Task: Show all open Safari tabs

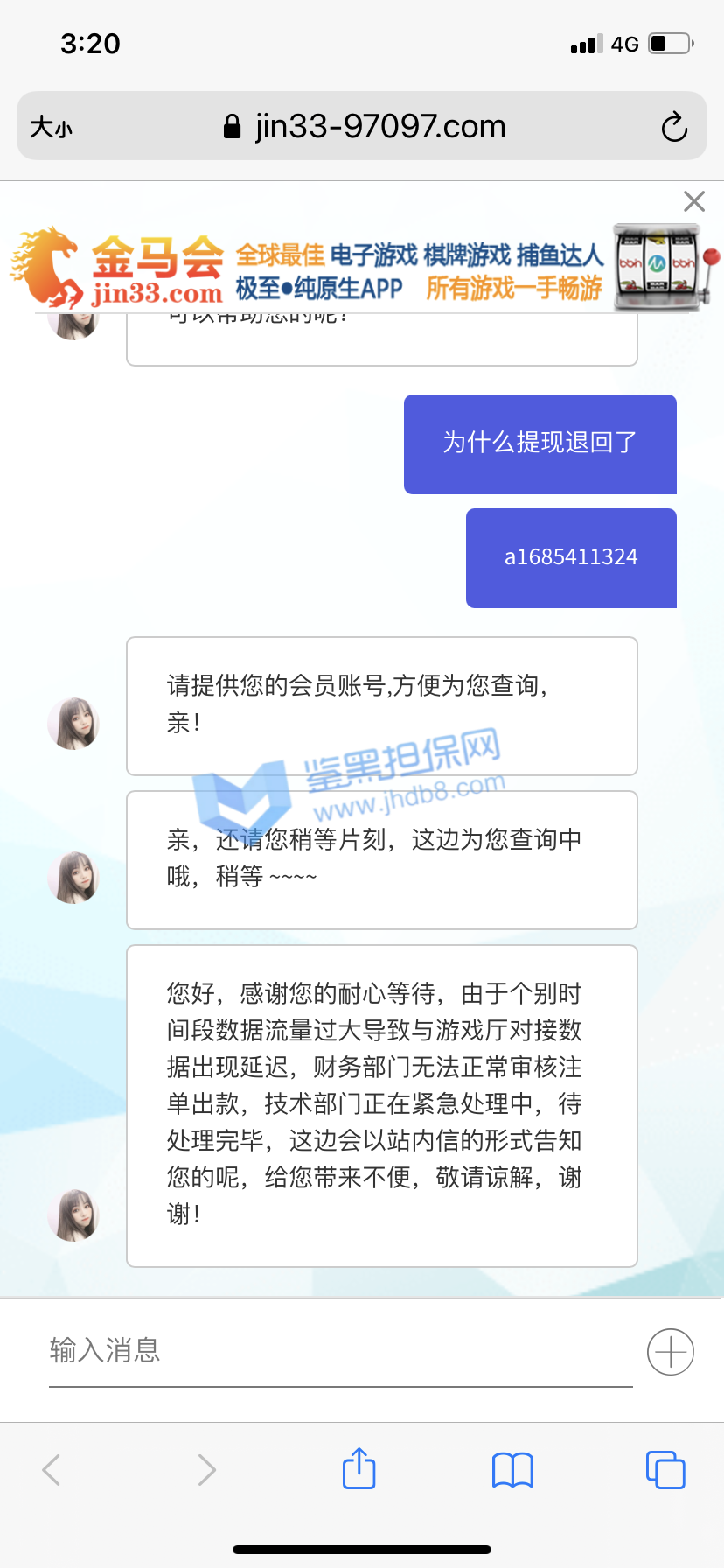Action: point(665,1470)
